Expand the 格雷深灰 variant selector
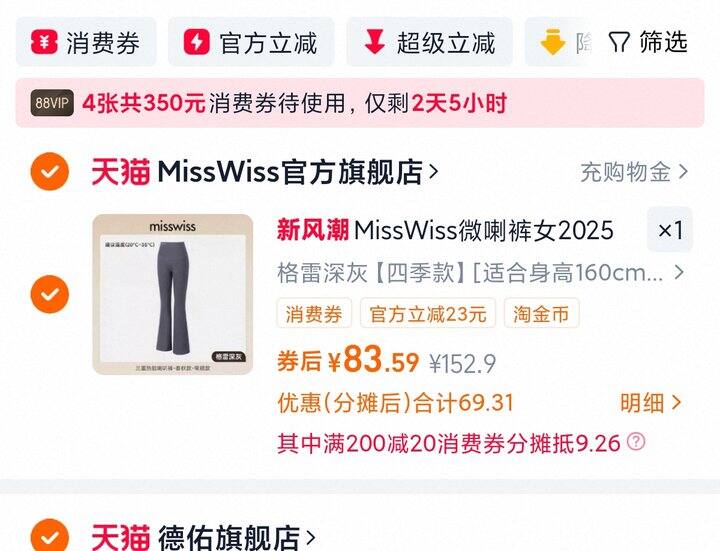This screenshot has height=551, width=720. (480, 273)
